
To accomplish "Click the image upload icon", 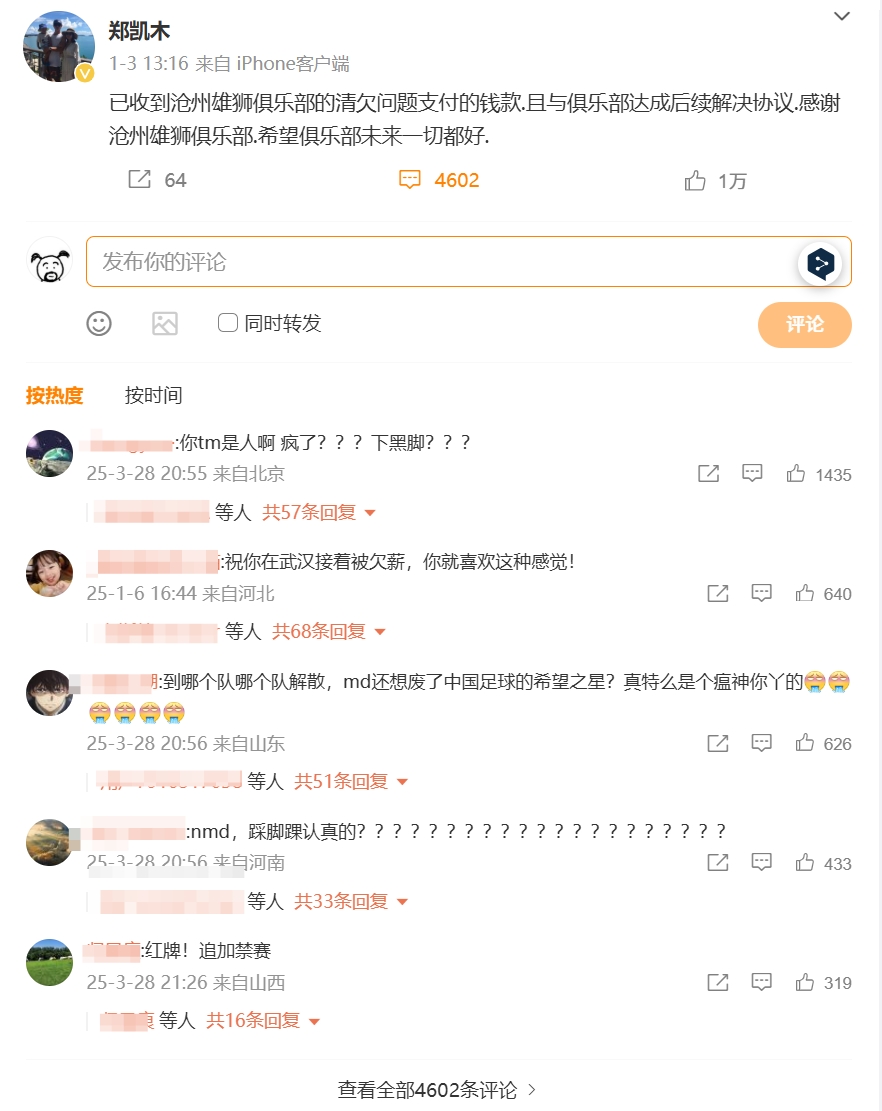I will [x=162, y=325].
